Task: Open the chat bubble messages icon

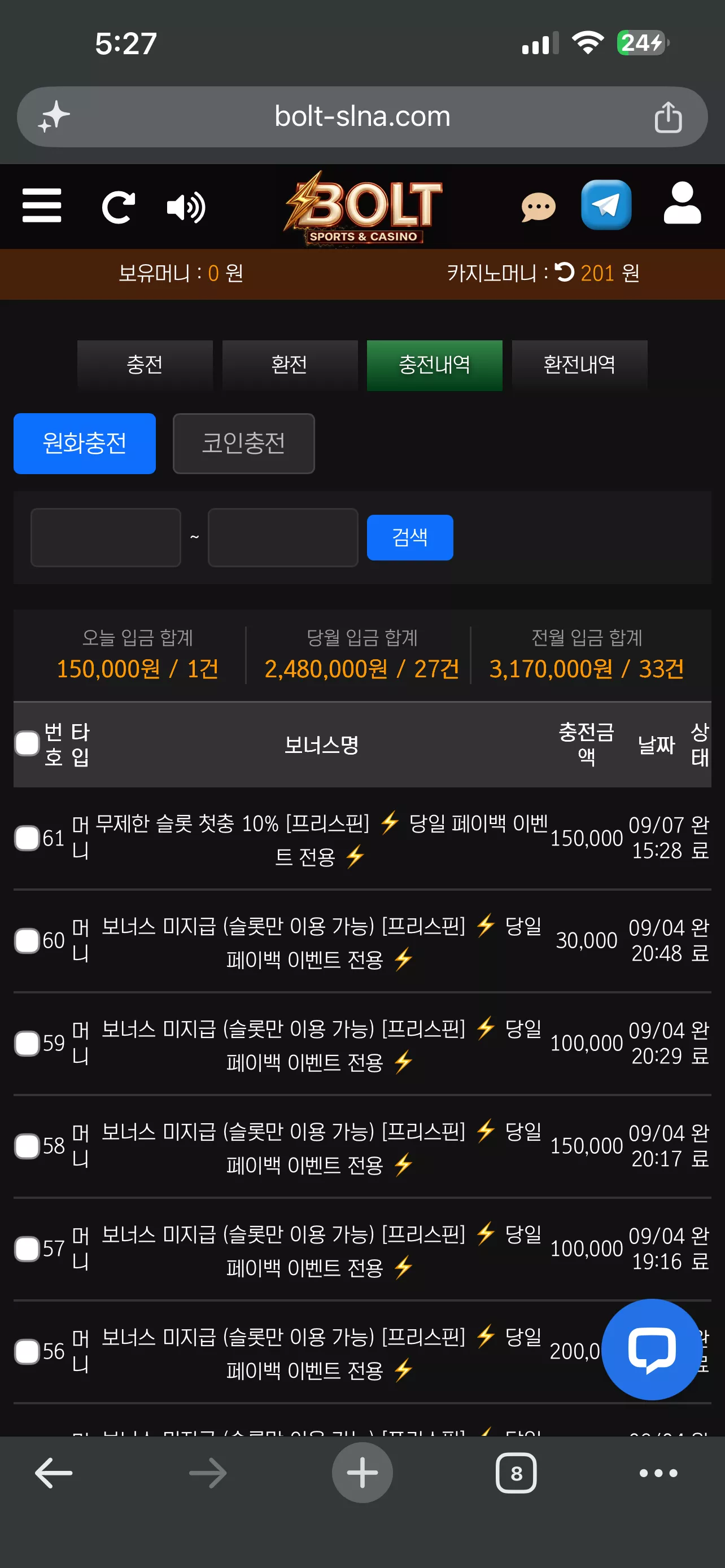Action: pyautogui.click(x=538, y=207)
